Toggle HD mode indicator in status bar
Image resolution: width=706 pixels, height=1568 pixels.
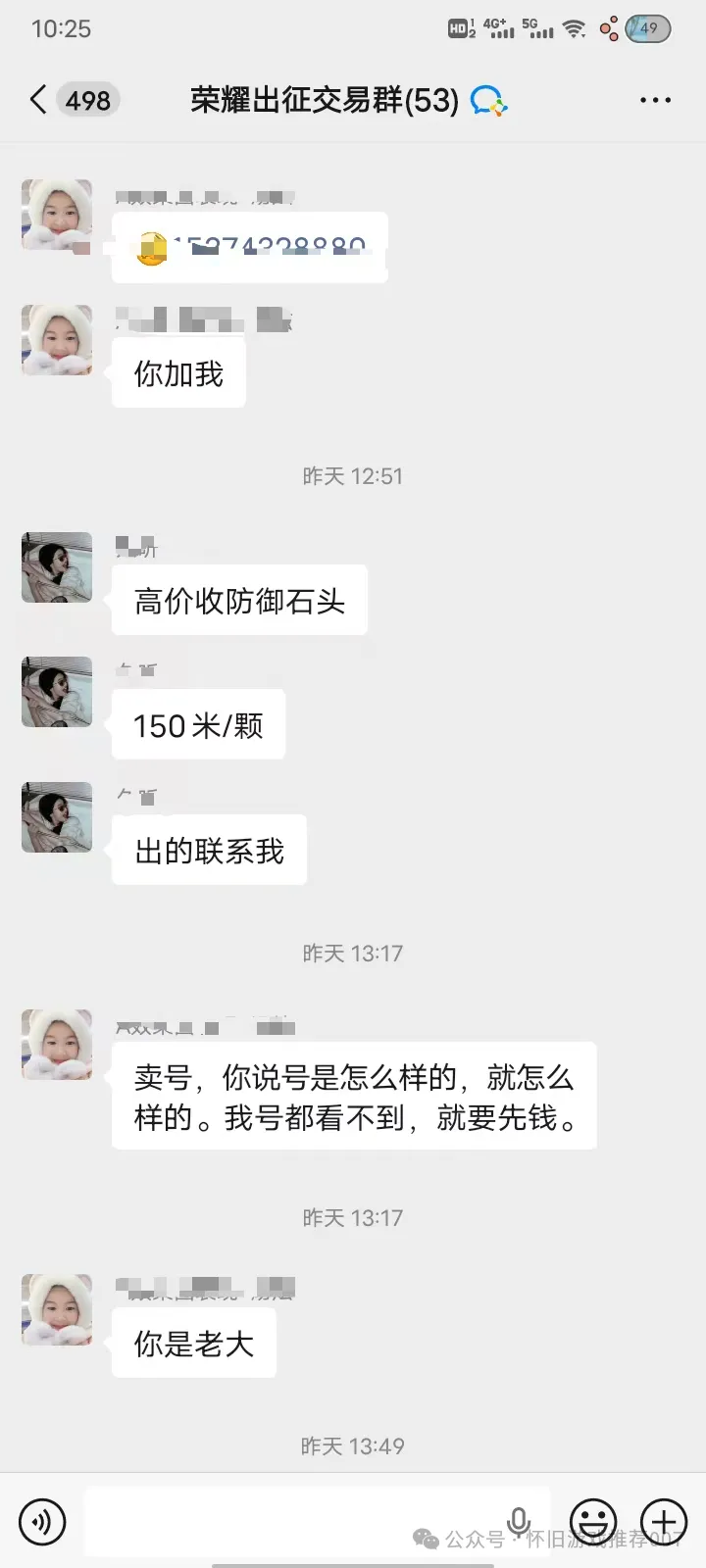[458, 27]
